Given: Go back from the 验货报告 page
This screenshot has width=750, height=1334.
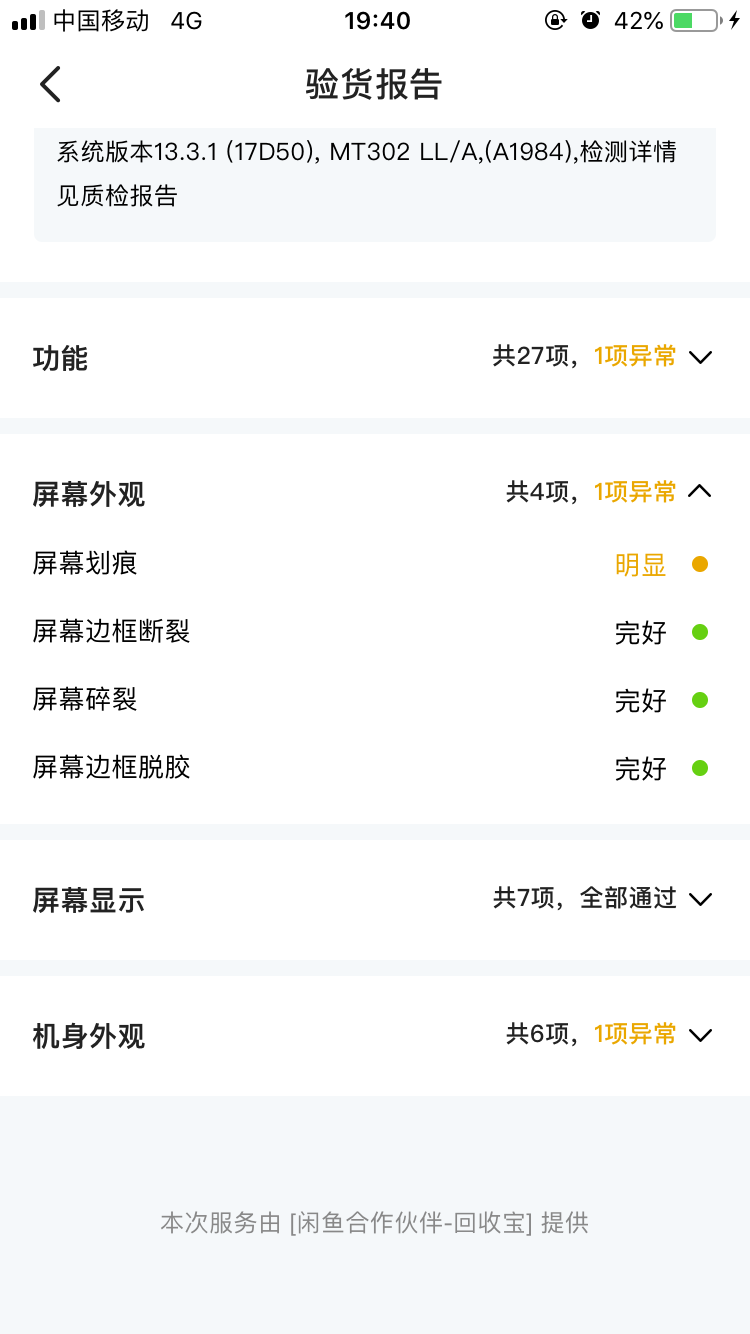Looking at the screenshot, I should click(x=50, y=85).
